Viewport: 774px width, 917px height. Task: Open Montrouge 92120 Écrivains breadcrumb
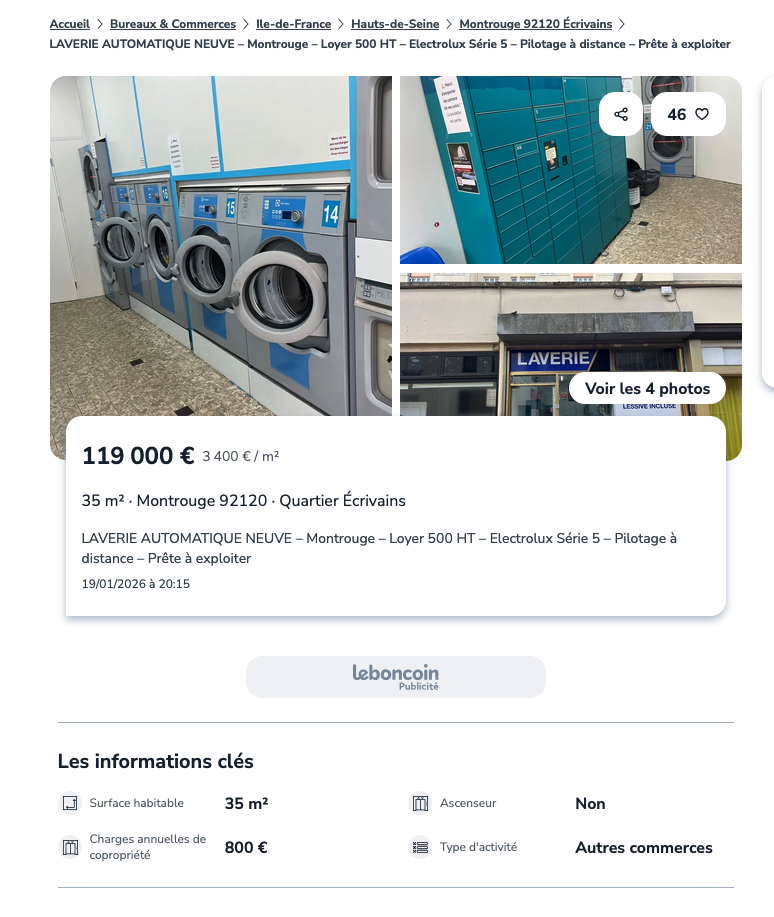coord(535,24)
